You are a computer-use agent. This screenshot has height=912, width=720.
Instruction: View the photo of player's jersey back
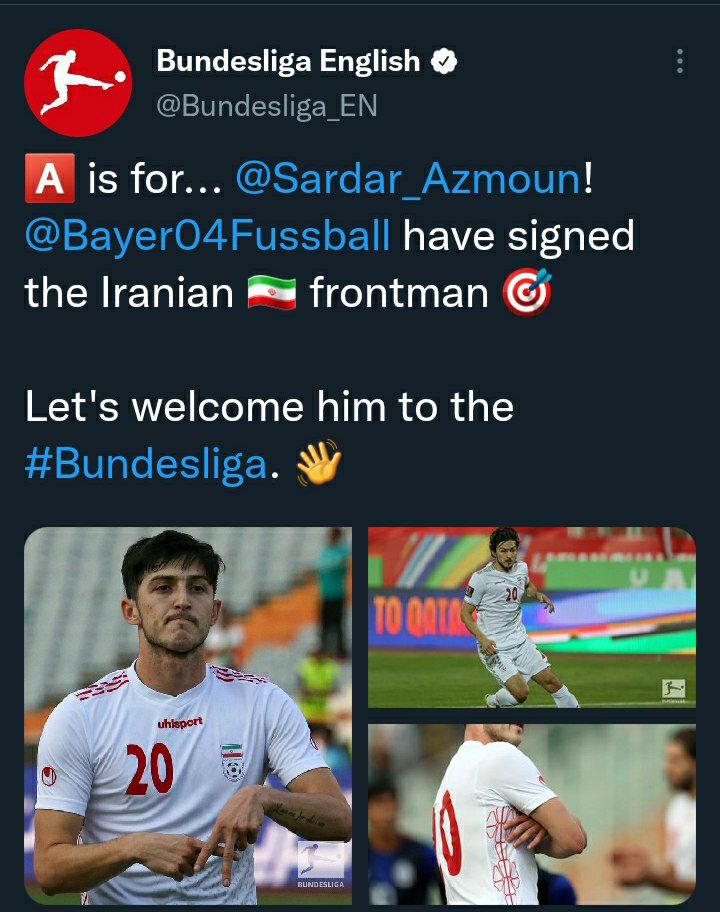coord(532,813)
